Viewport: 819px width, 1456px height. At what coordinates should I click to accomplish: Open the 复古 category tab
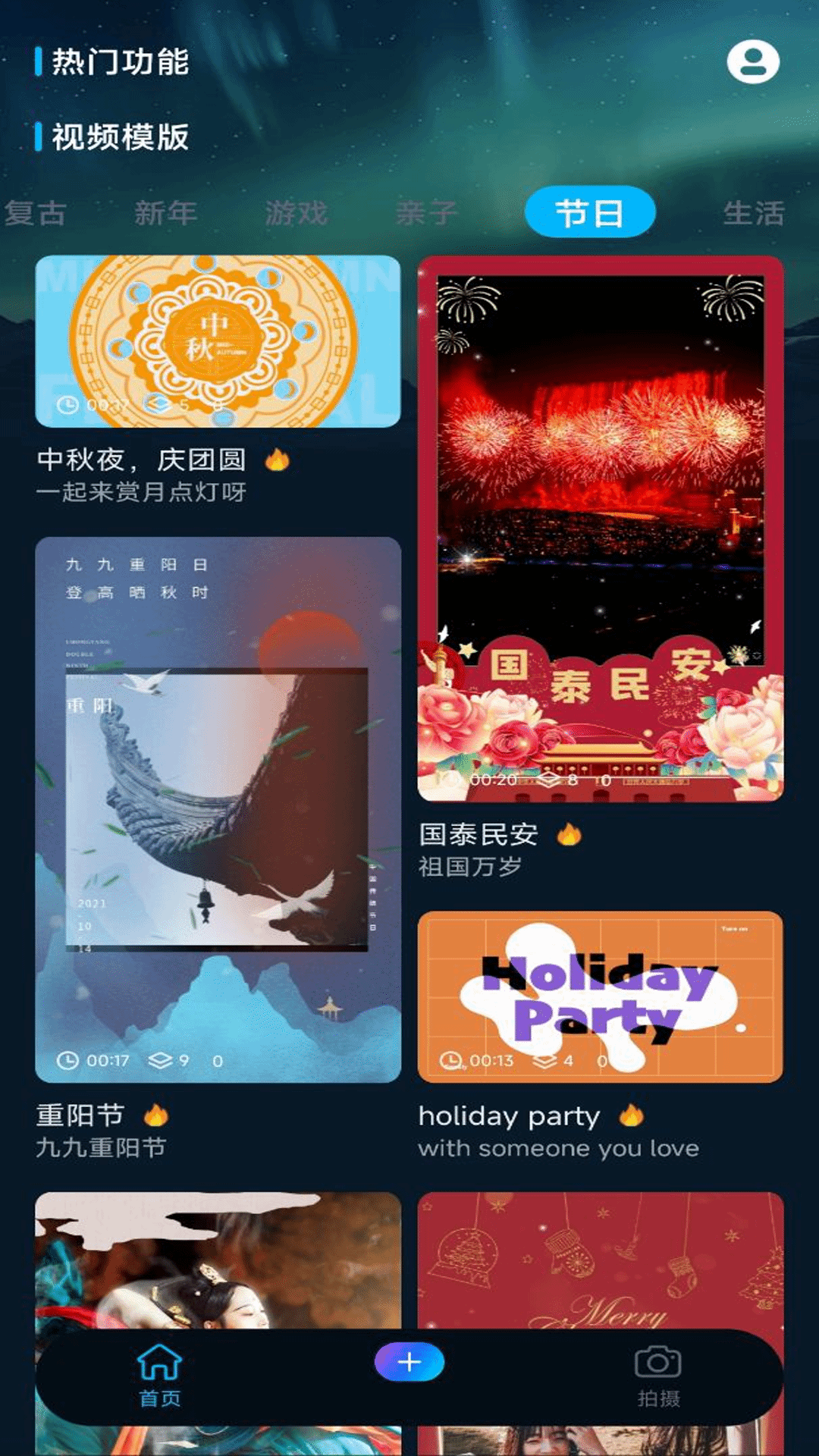tap(36, 213)
